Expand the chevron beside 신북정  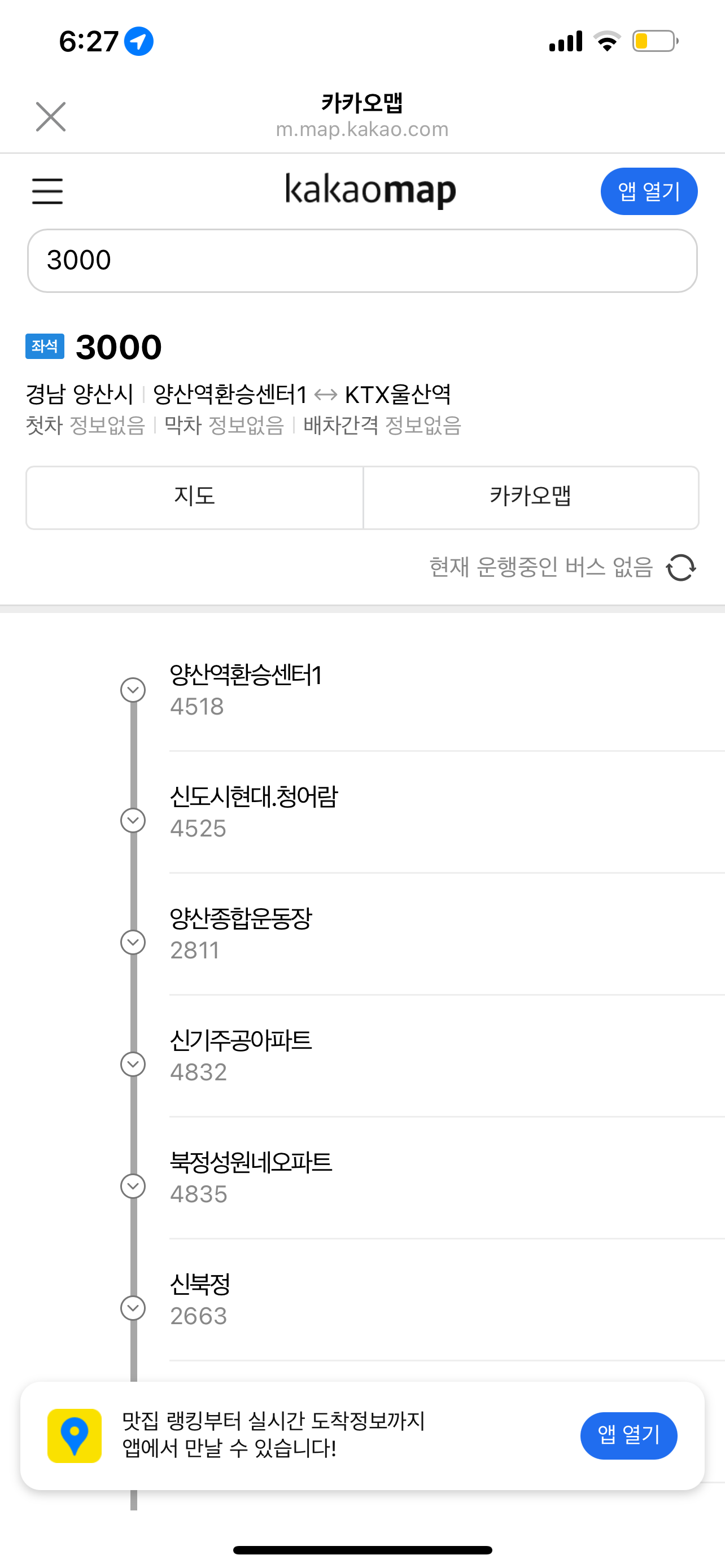pyautogui.click(x=133, y=1308)
